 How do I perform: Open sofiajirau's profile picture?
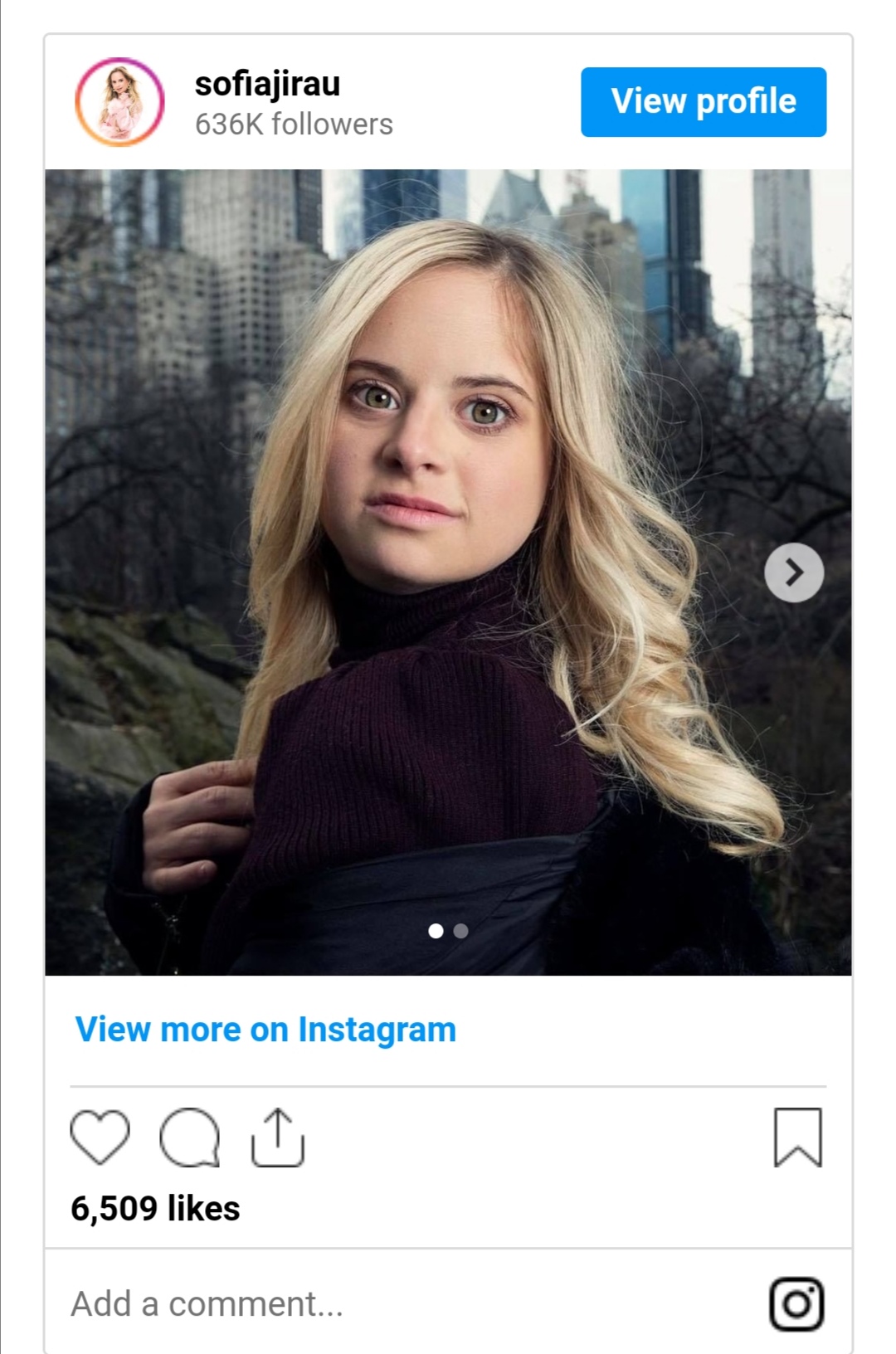[120, 102]
